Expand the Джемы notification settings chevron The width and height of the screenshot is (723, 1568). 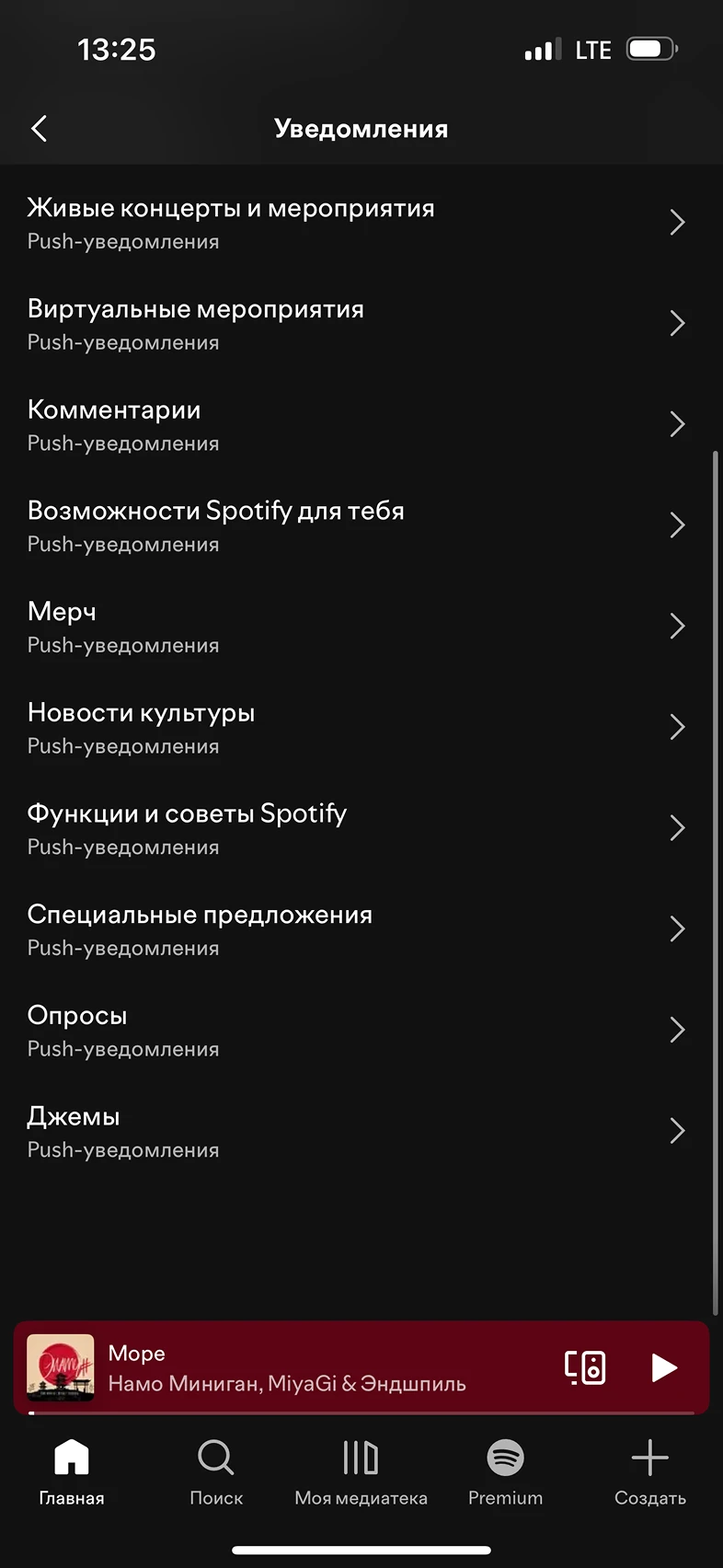(678, 1131)
